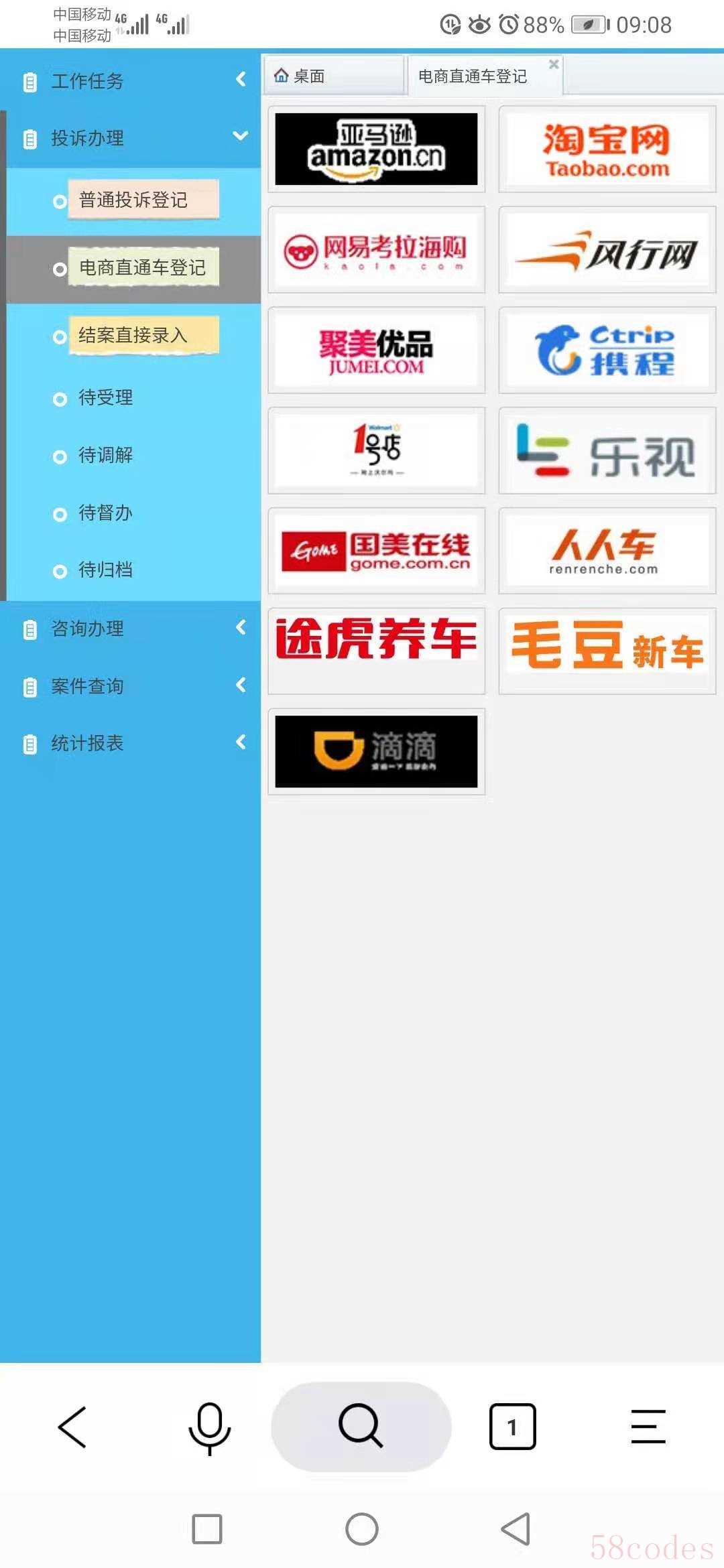Select 结案直接录入 menu item
The image size is (724, 1568).
143,334
